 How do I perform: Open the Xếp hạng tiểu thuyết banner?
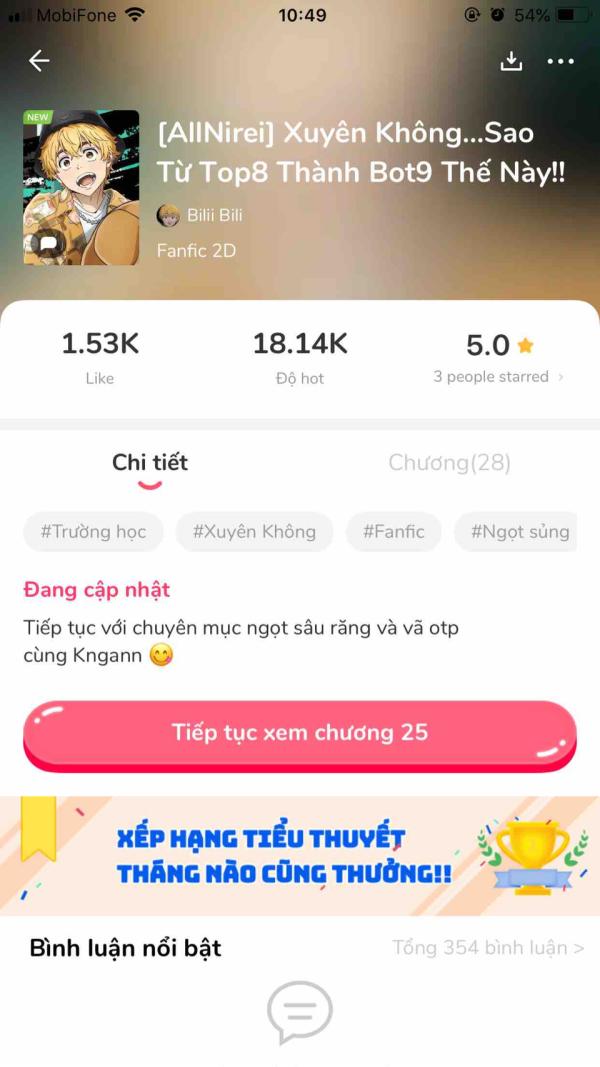[x=300, y=855]
